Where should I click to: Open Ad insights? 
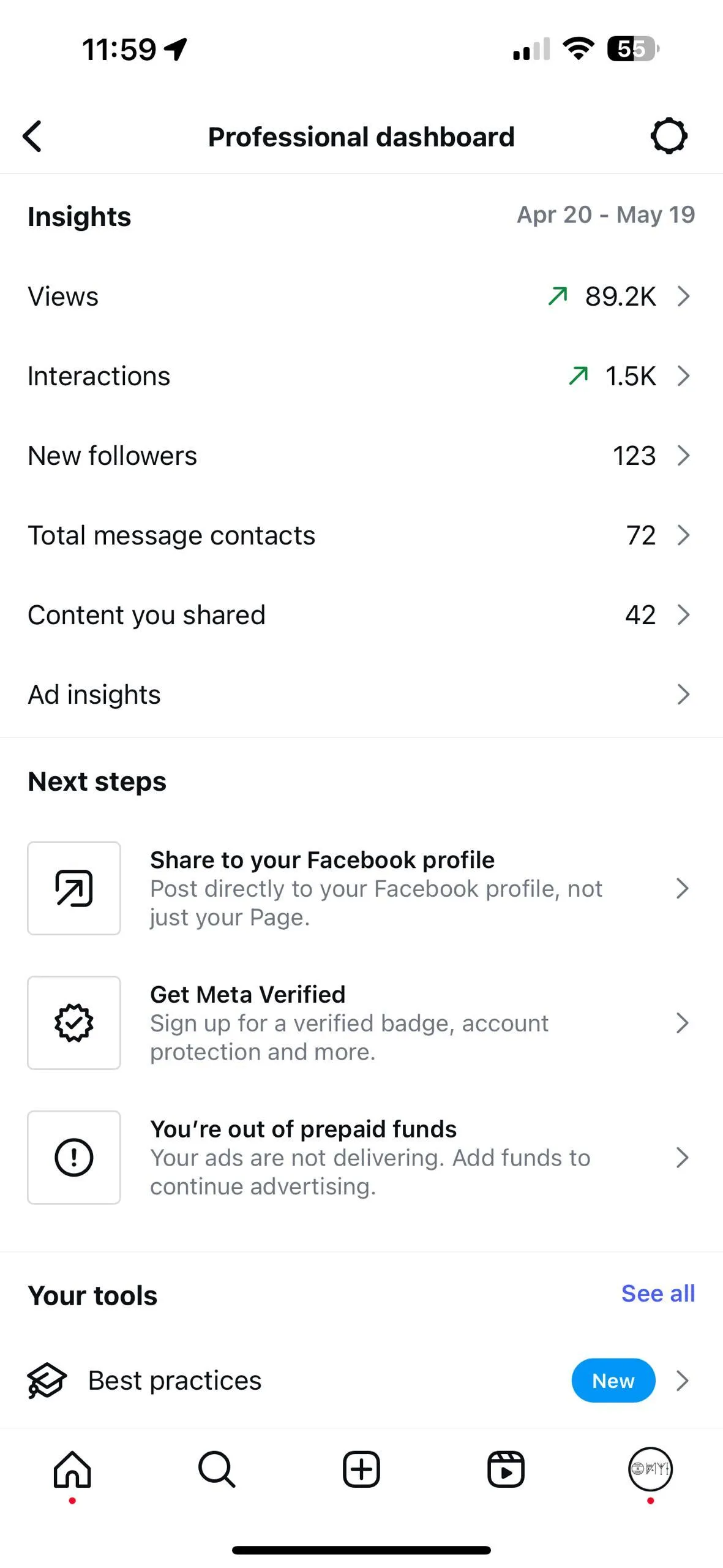coord(361,695)
